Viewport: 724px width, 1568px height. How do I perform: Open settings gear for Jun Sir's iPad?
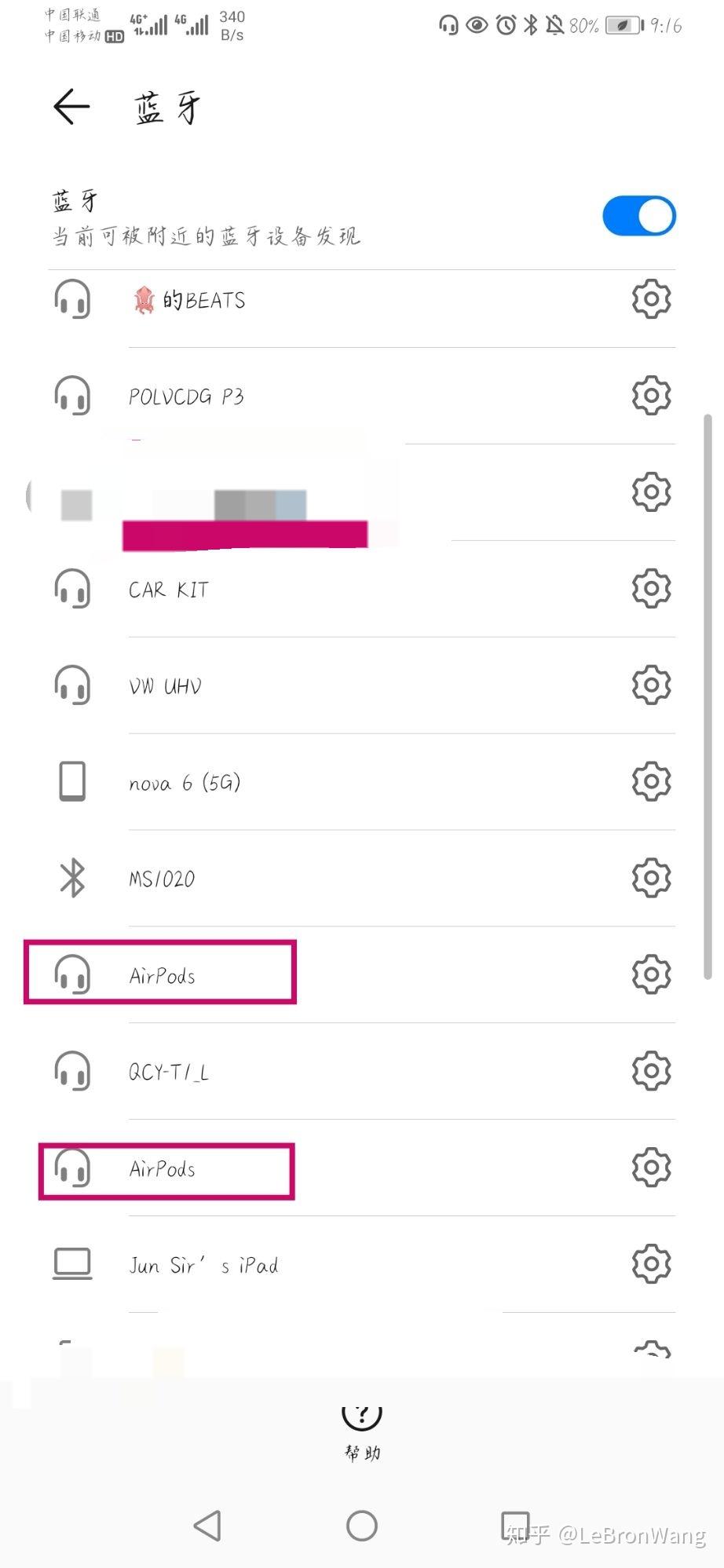(651, 1265)
